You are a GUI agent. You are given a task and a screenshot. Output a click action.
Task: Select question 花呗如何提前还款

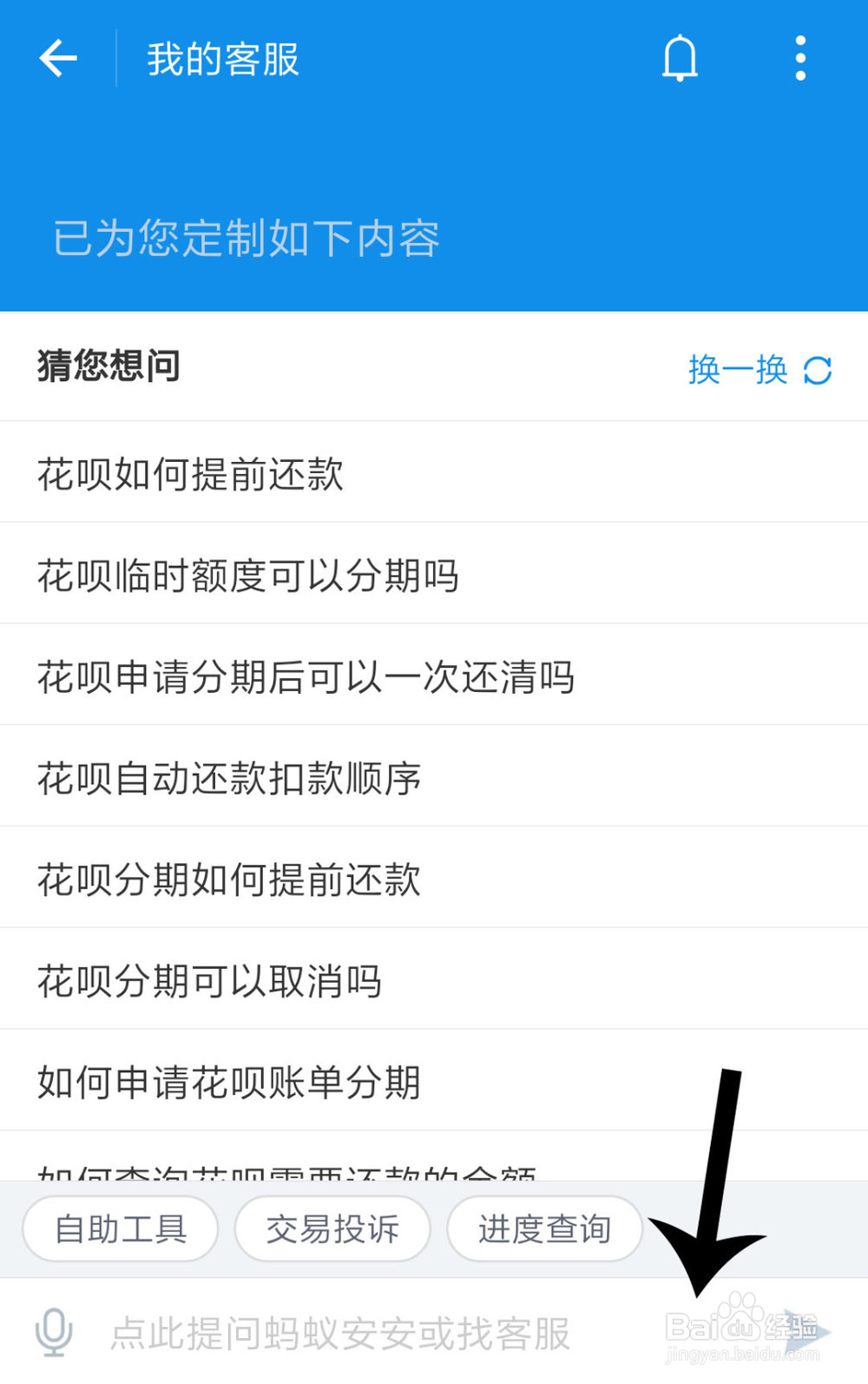[x=189, y=473]
